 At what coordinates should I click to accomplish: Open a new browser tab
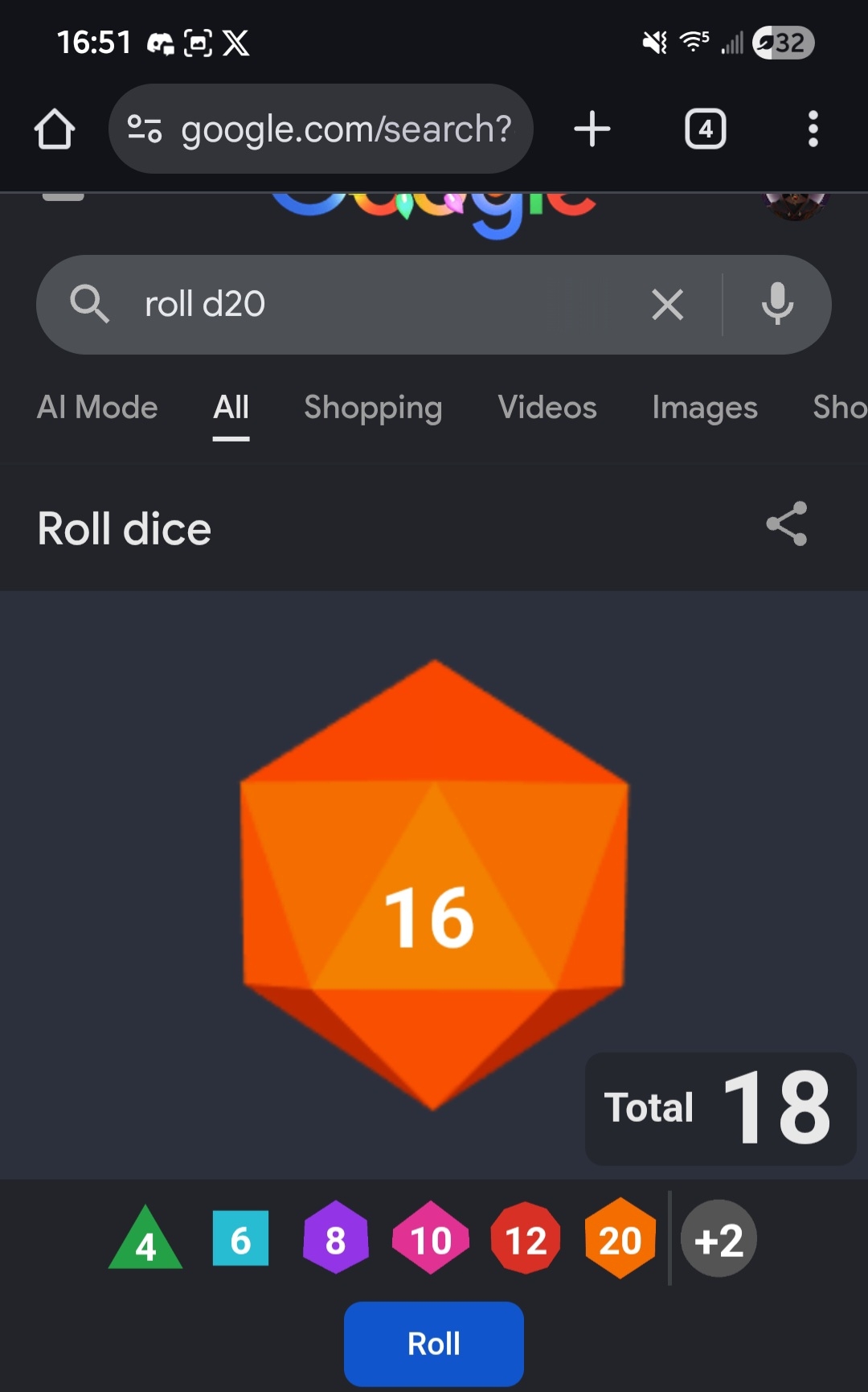click(592, 129)
